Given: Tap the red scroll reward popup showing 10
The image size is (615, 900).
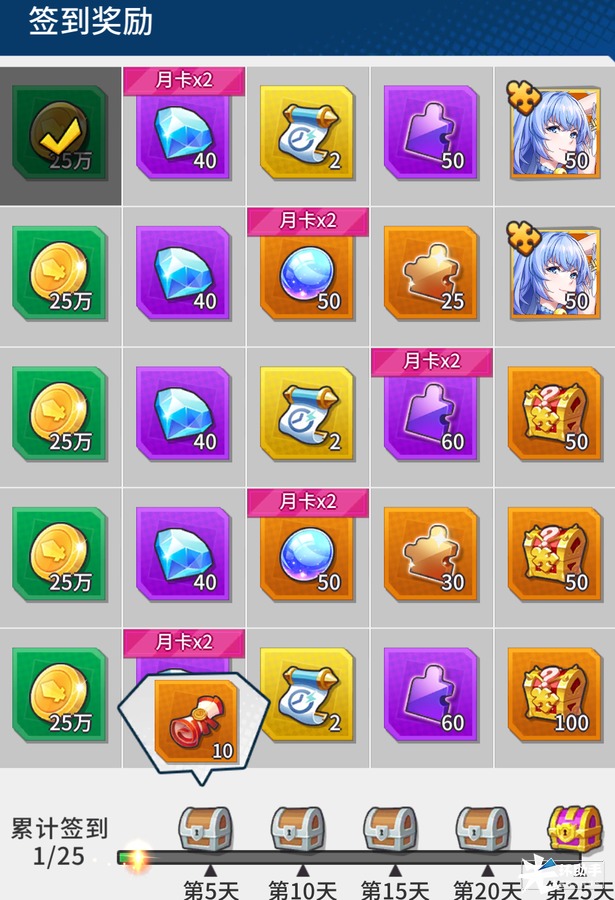Looking at the screenshot, I should (195, 722).
